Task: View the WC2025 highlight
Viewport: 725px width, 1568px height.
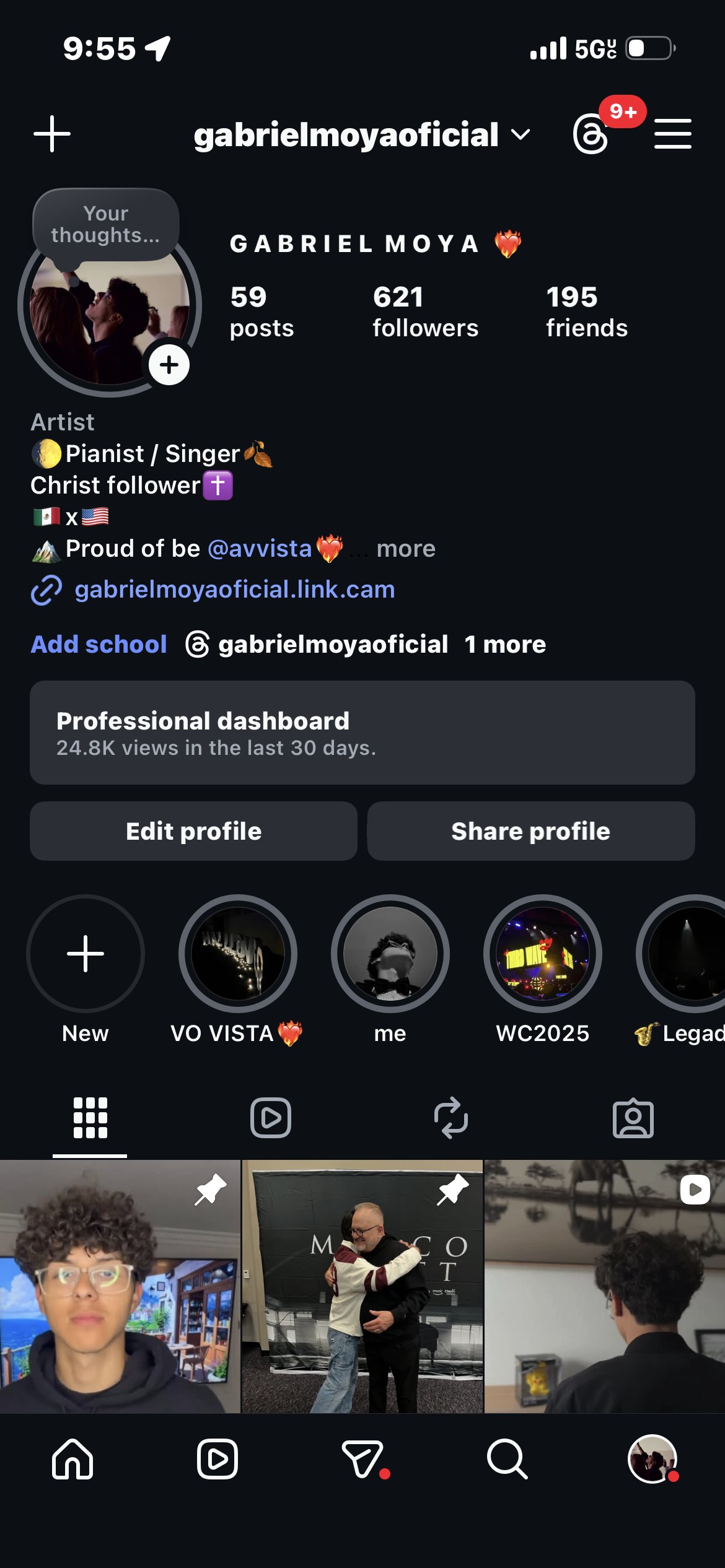Action: point(542,954)
